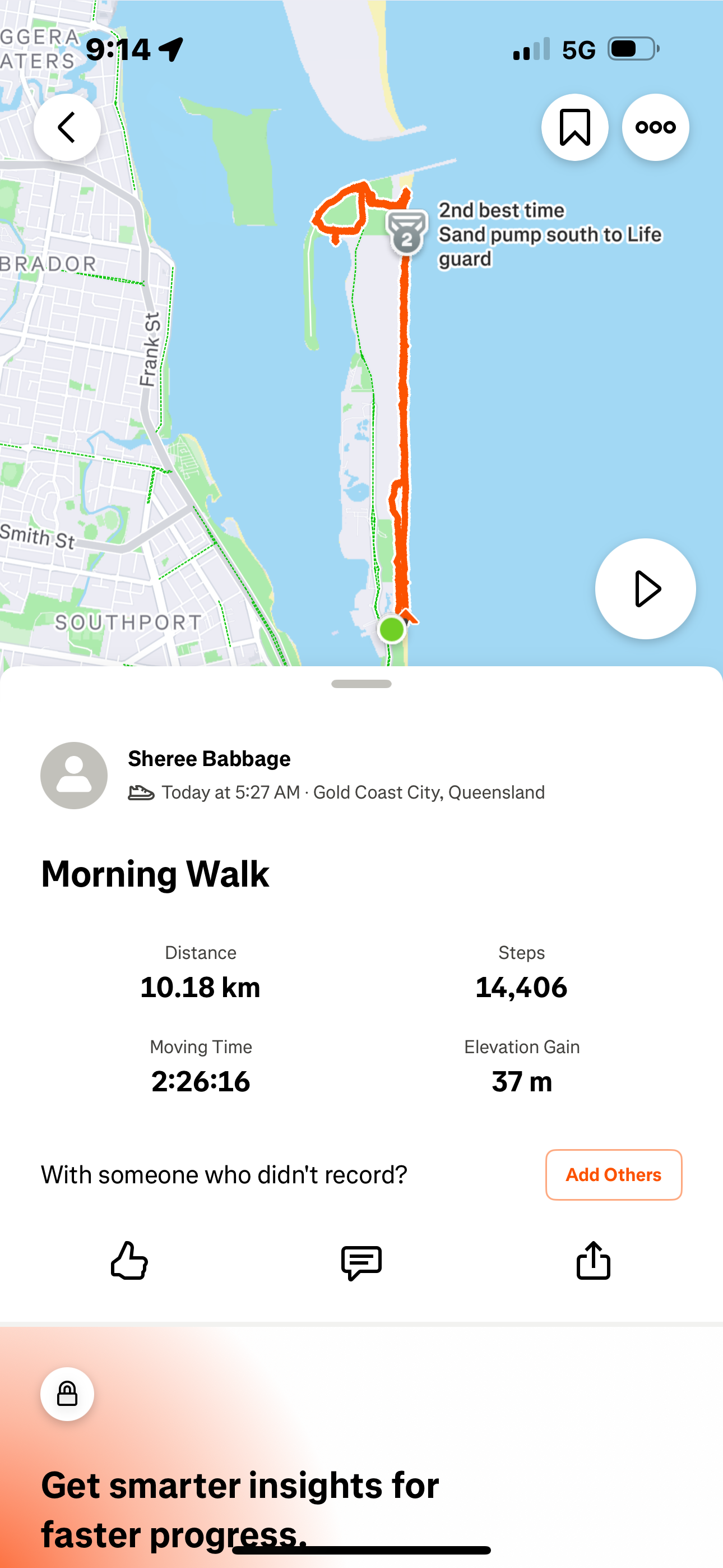Give kudos with the thumbs-up icon
Image resolution: width=723 pixels, height=1568 pixels.
129,1261
